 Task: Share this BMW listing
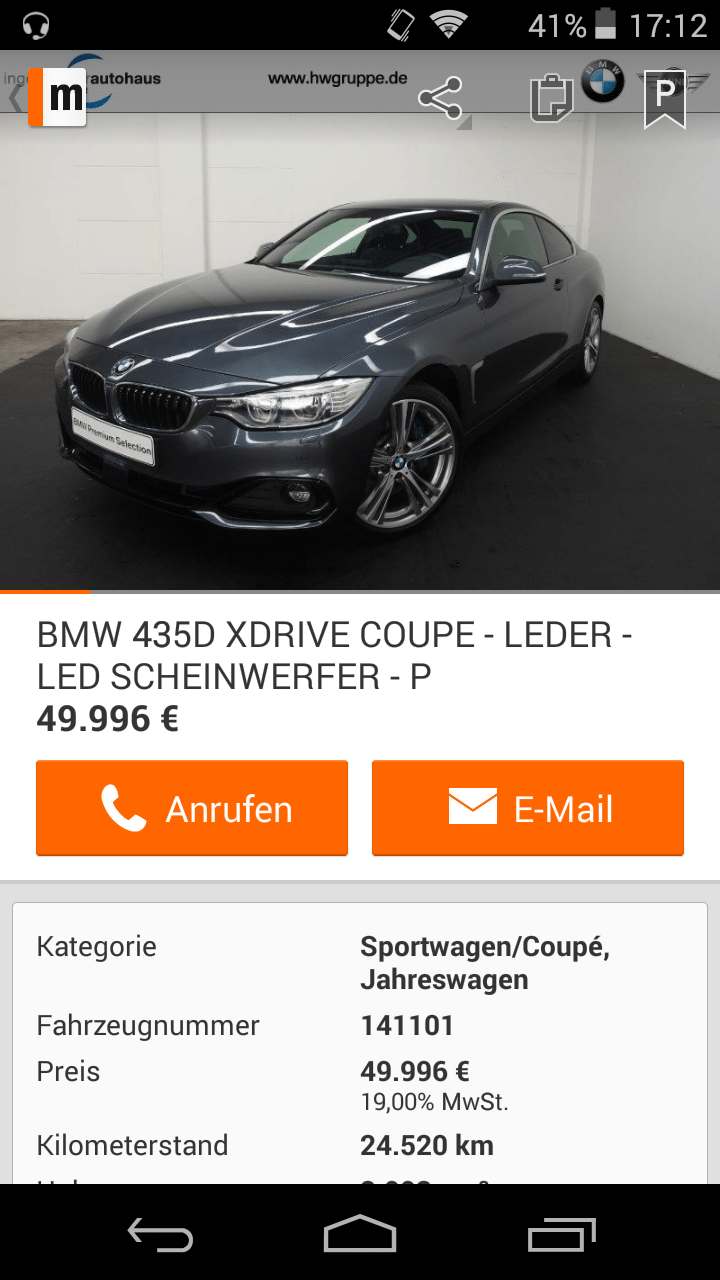pos(441,98)
